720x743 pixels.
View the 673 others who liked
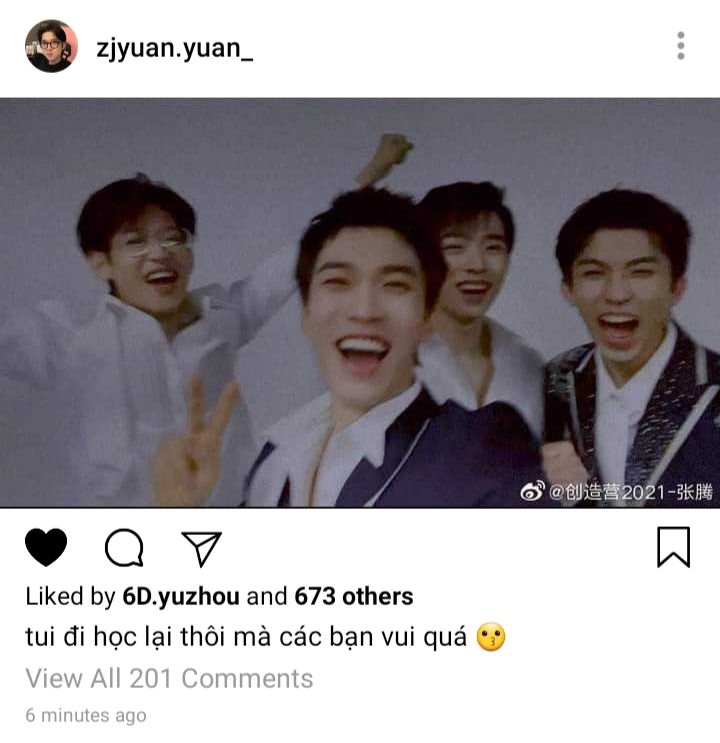[353, 597]
